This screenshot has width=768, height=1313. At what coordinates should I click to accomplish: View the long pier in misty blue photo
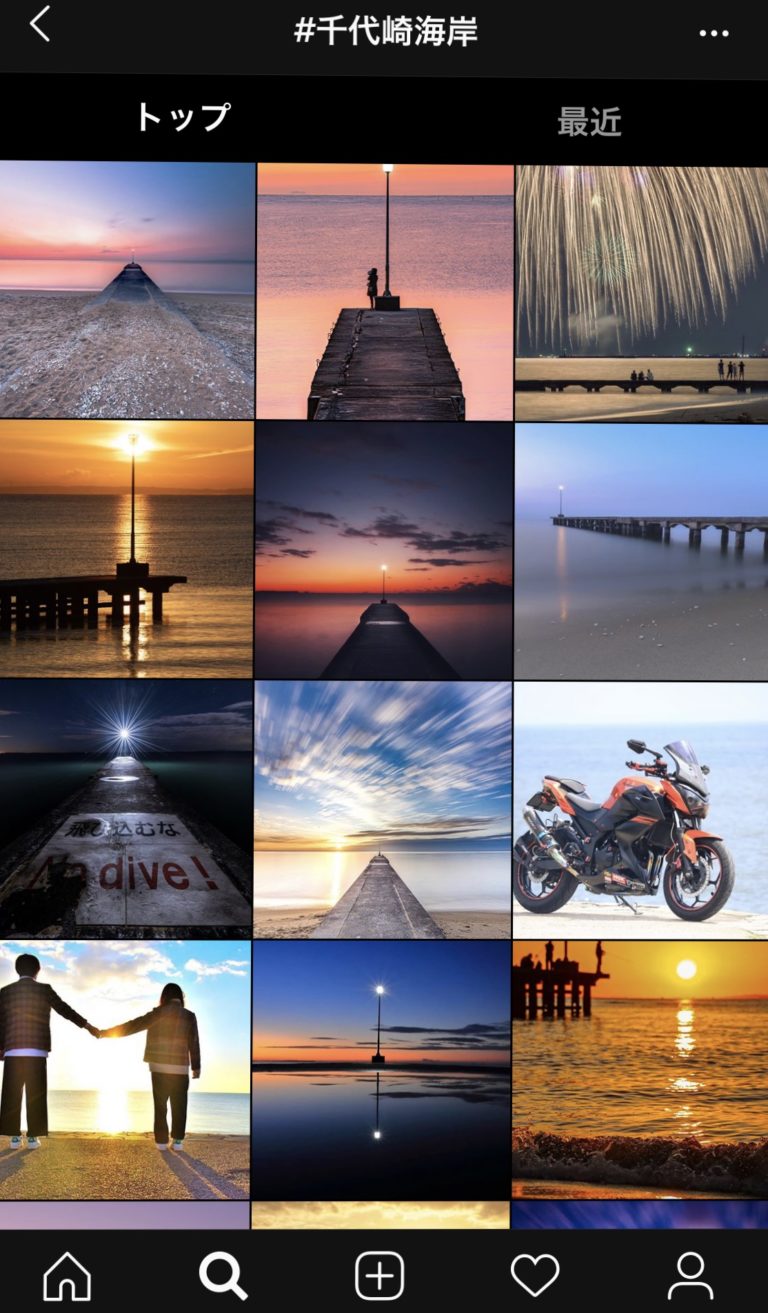[x=641, y=551]
